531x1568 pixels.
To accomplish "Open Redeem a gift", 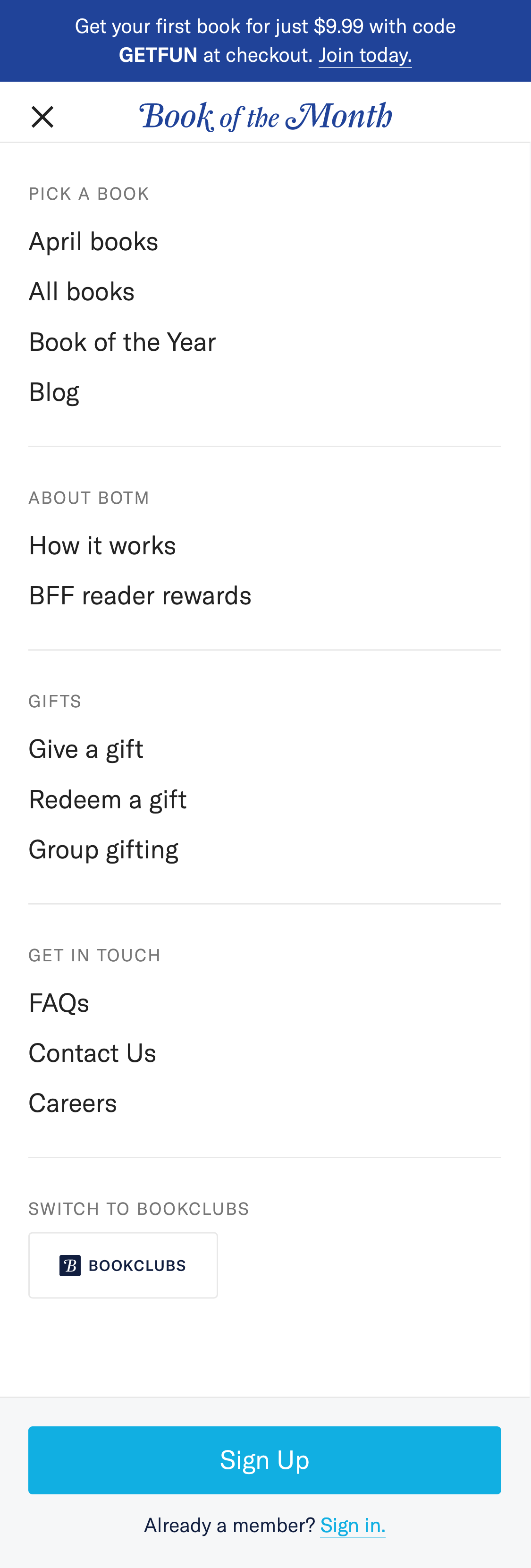I will coord(108,799).
